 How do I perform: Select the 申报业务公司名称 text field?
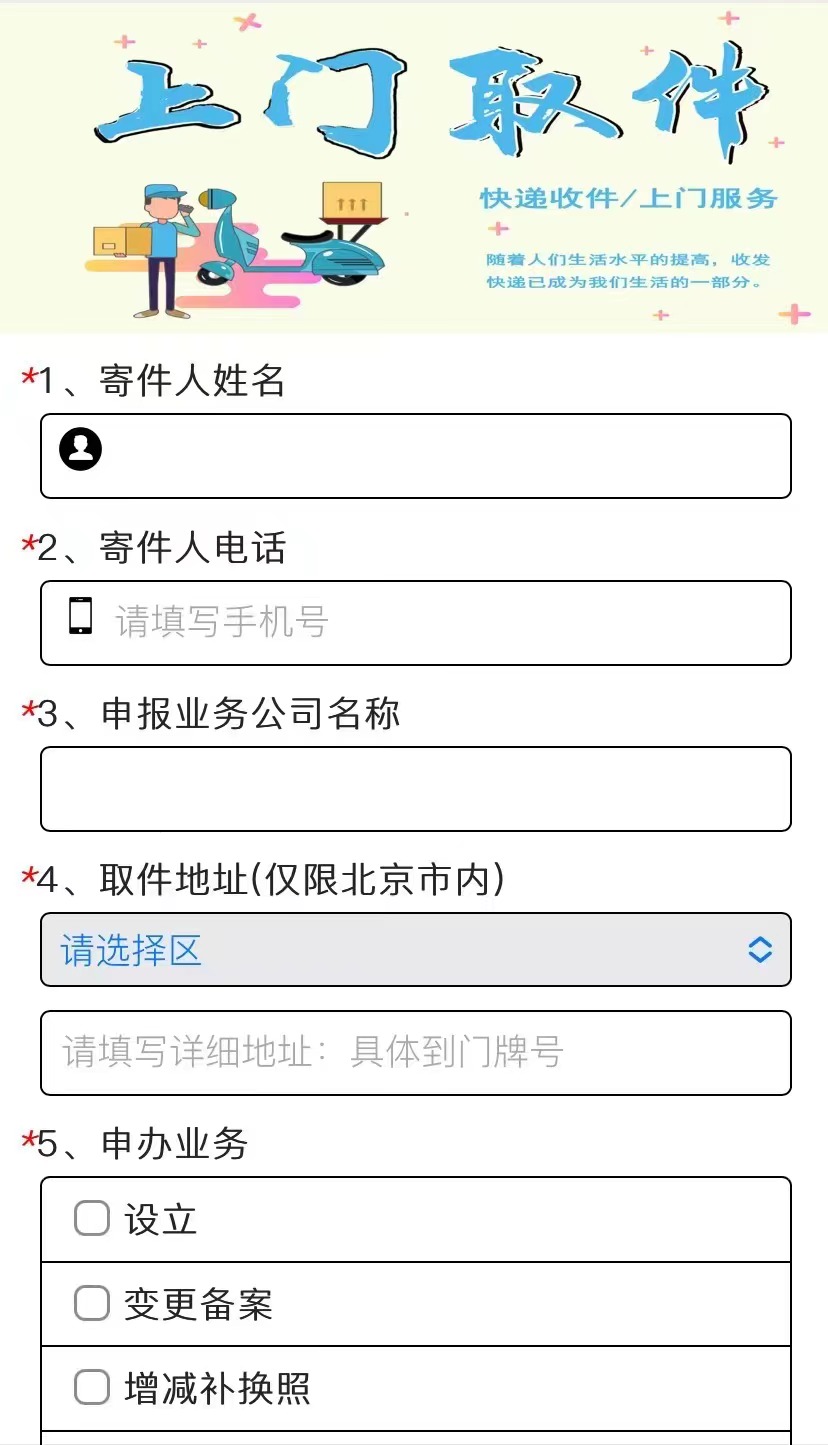[415, 789]
